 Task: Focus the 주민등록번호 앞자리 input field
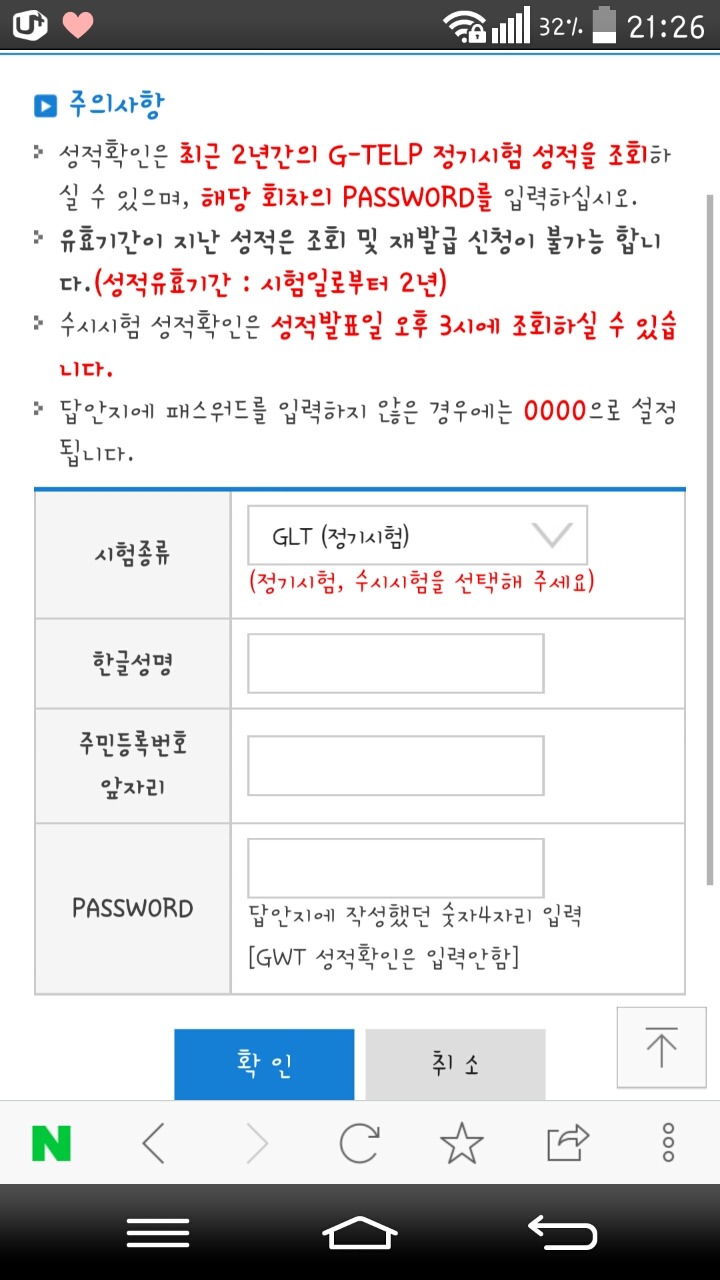[395, 766]
